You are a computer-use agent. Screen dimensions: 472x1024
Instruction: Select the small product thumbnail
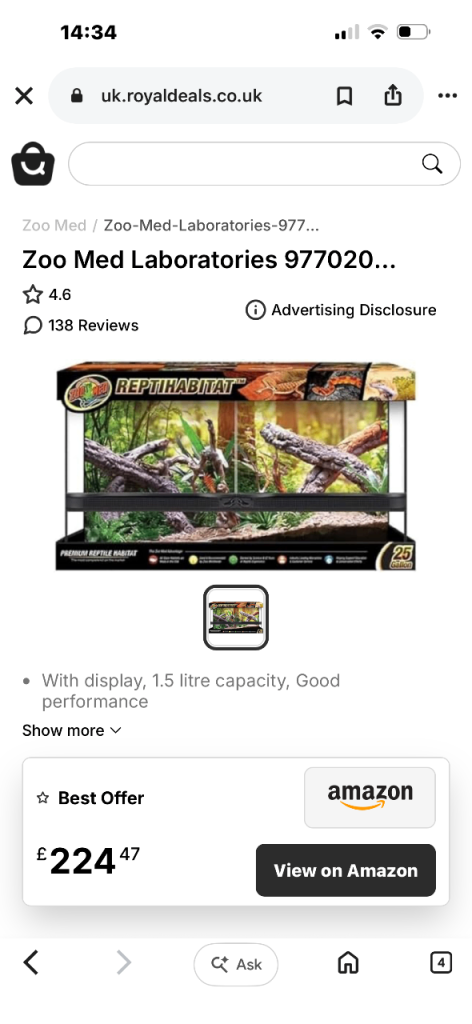[x=236, y=617]
